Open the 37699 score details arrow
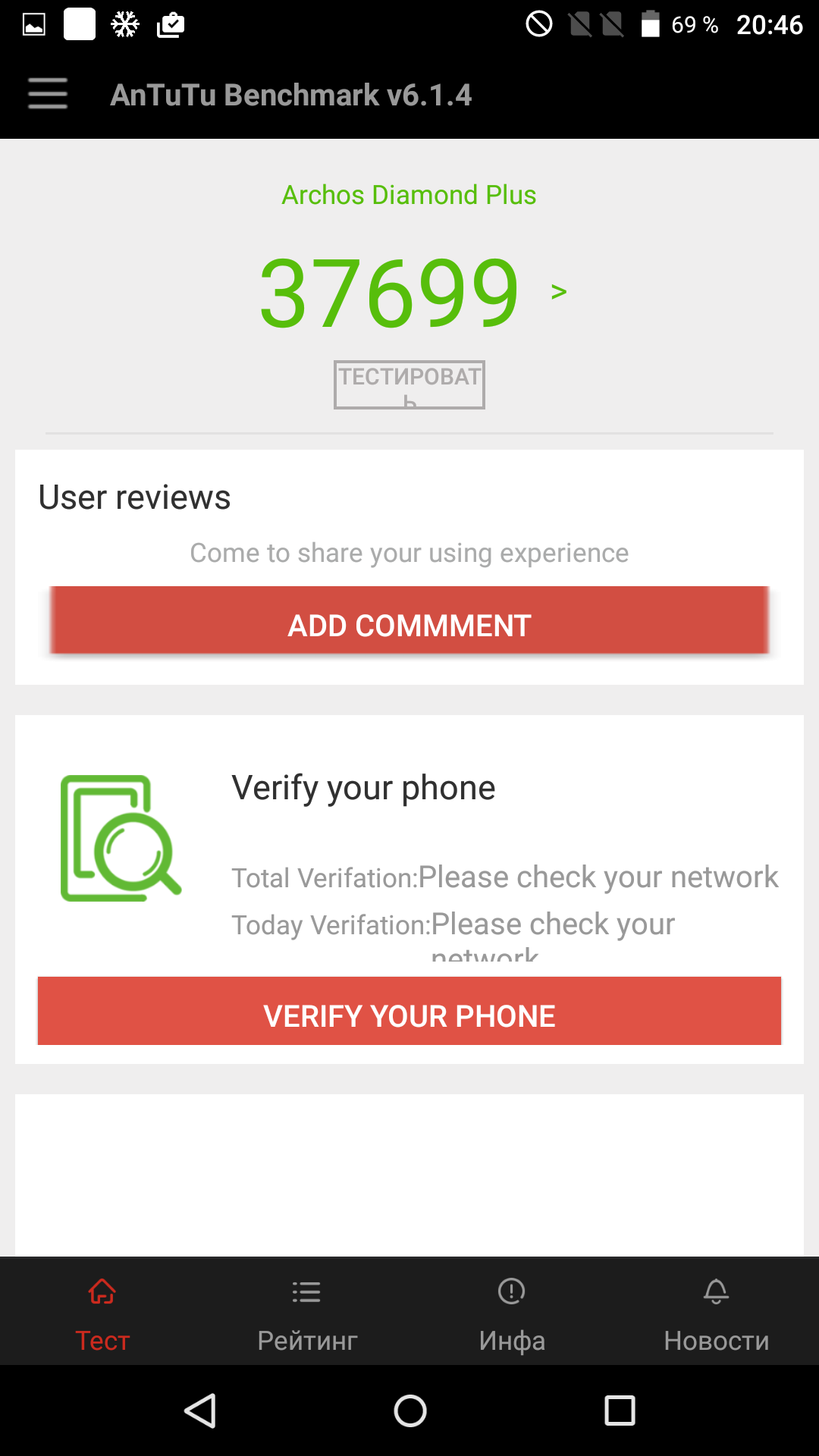The width and height of the screenshot is (819, 1456). (x=559, y=292)
